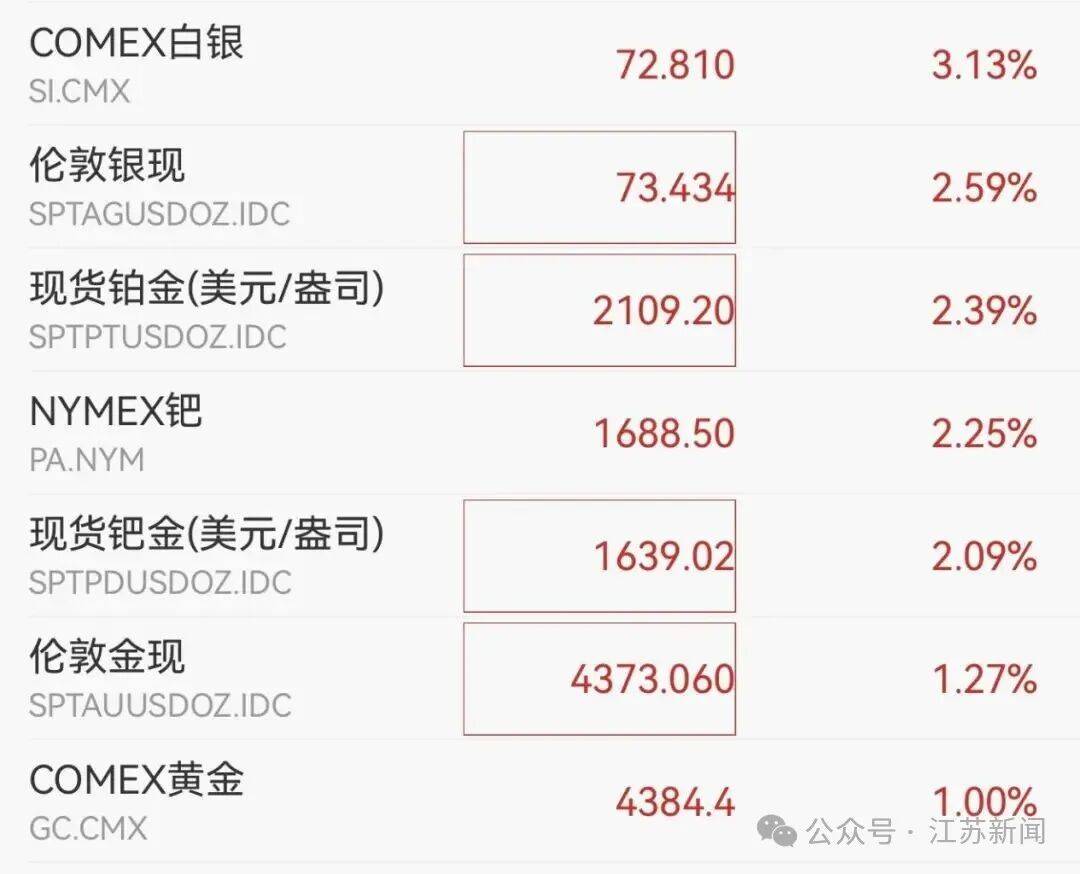Select the 现货铂金 quote row

540,310
